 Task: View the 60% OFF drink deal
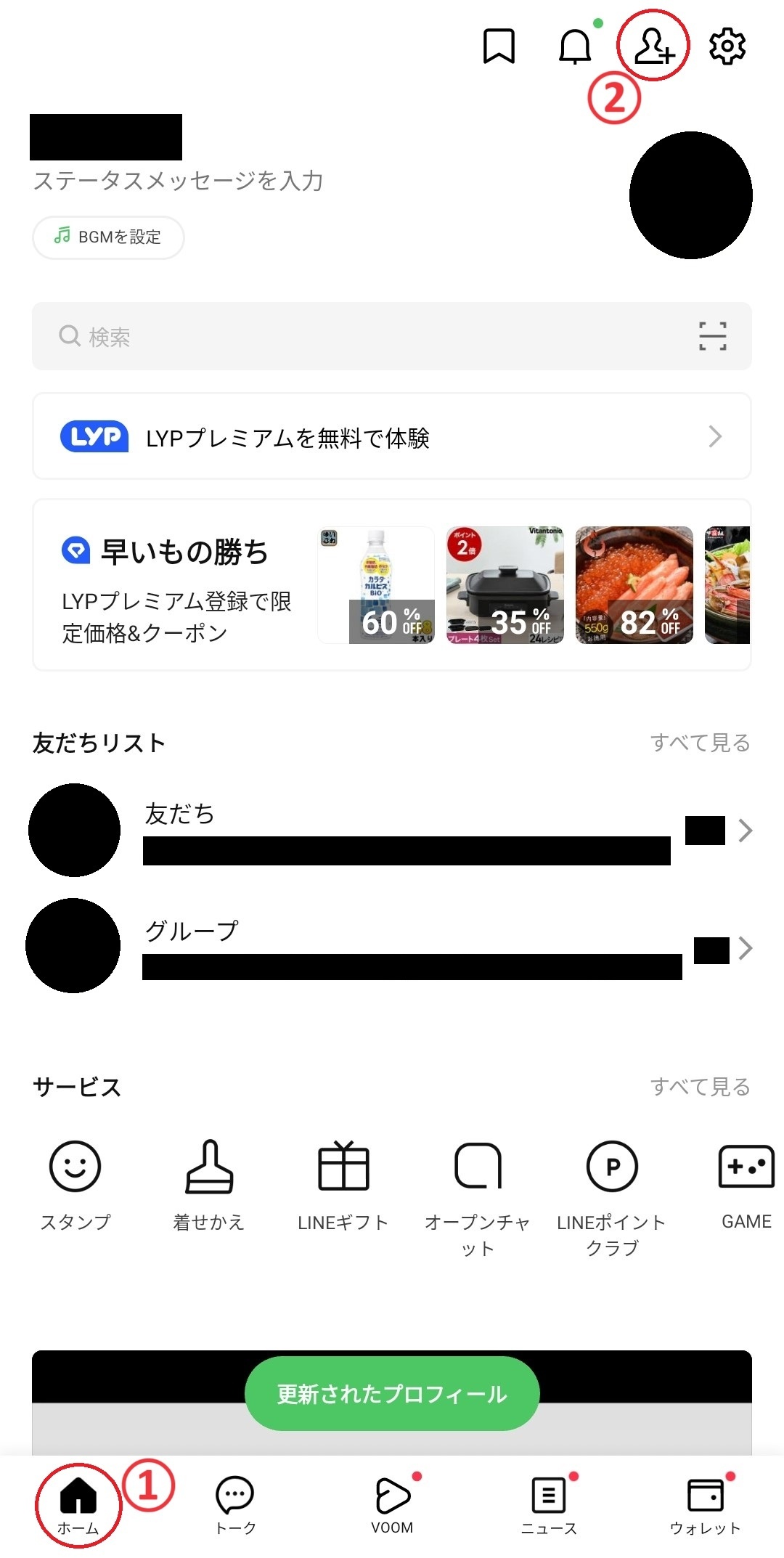point(376,585)
